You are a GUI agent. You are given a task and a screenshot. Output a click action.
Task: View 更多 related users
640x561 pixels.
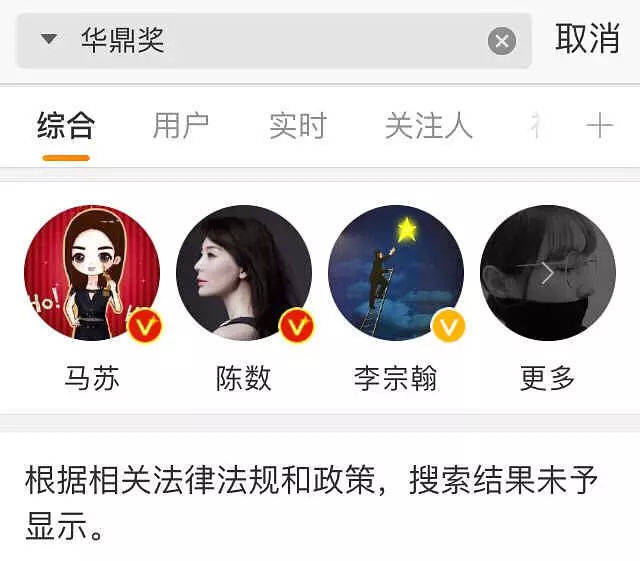point(547,273)
